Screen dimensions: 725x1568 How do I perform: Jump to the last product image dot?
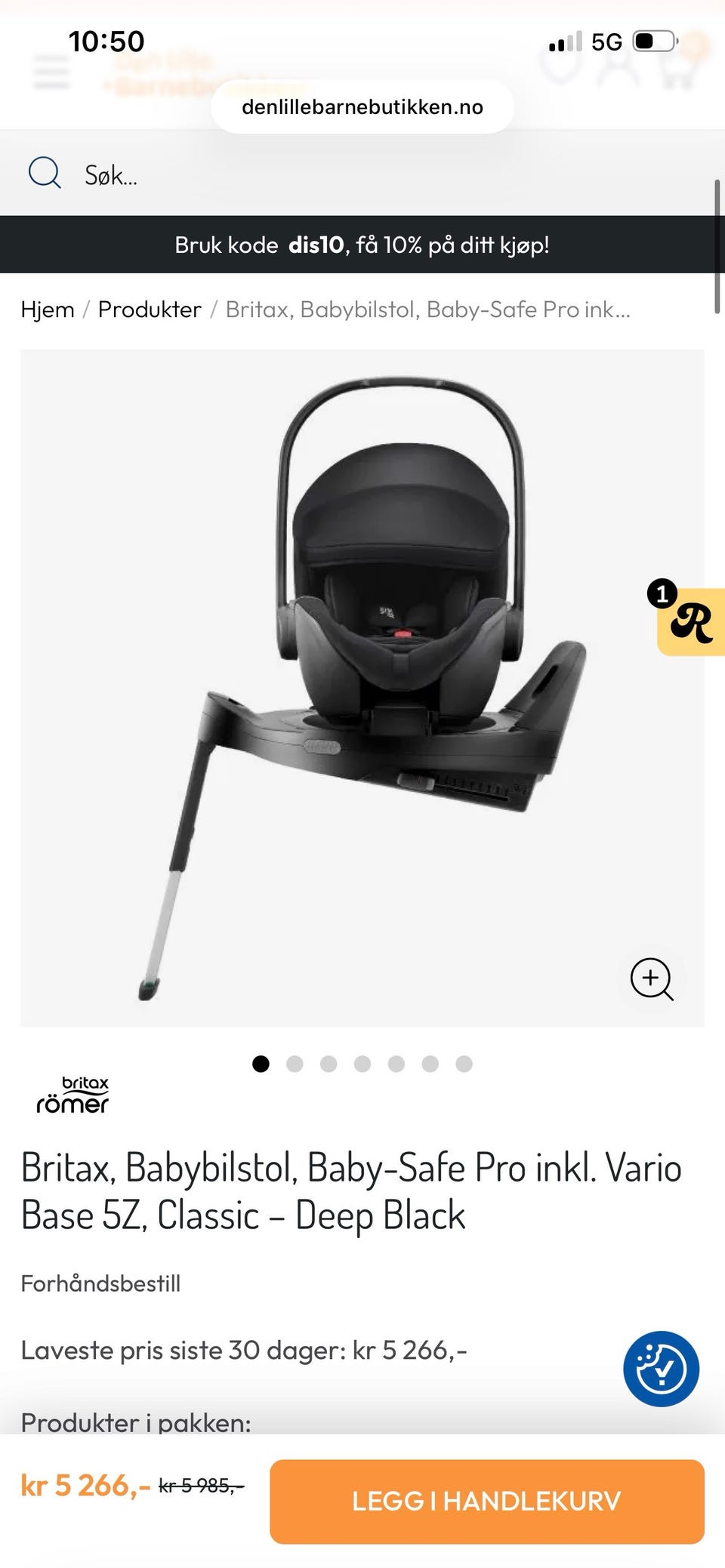click(x=464, y=1064)
